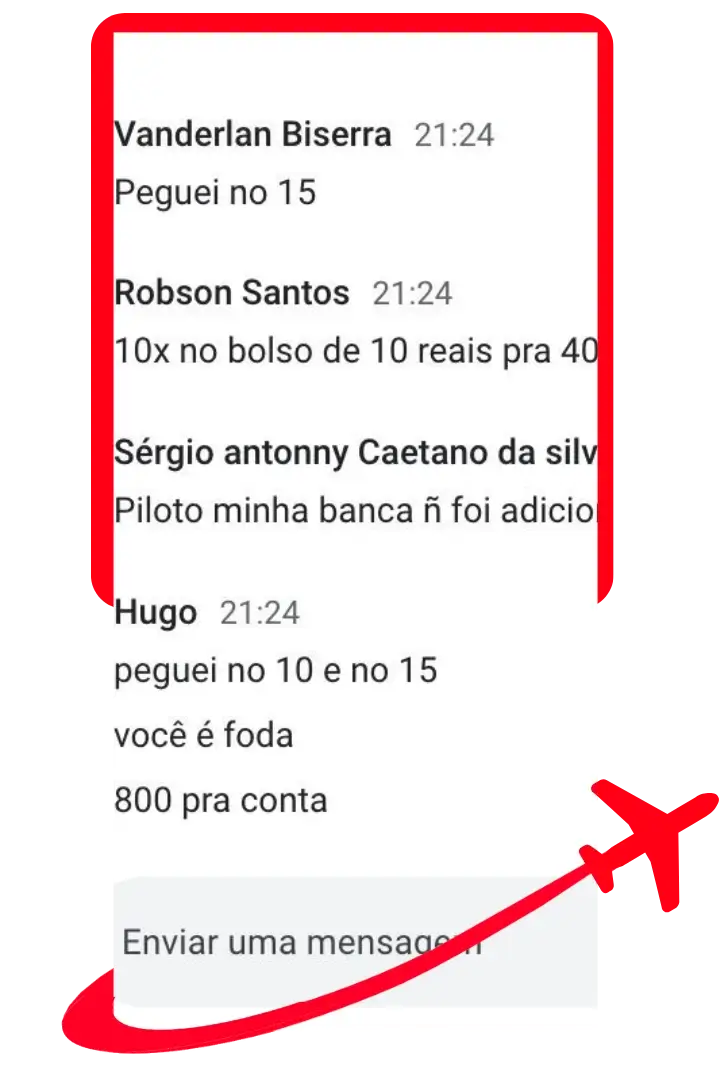This screenshot has height=1080, width=720.
Task: Click the Hugo username
Action: (x=155, y=611)
